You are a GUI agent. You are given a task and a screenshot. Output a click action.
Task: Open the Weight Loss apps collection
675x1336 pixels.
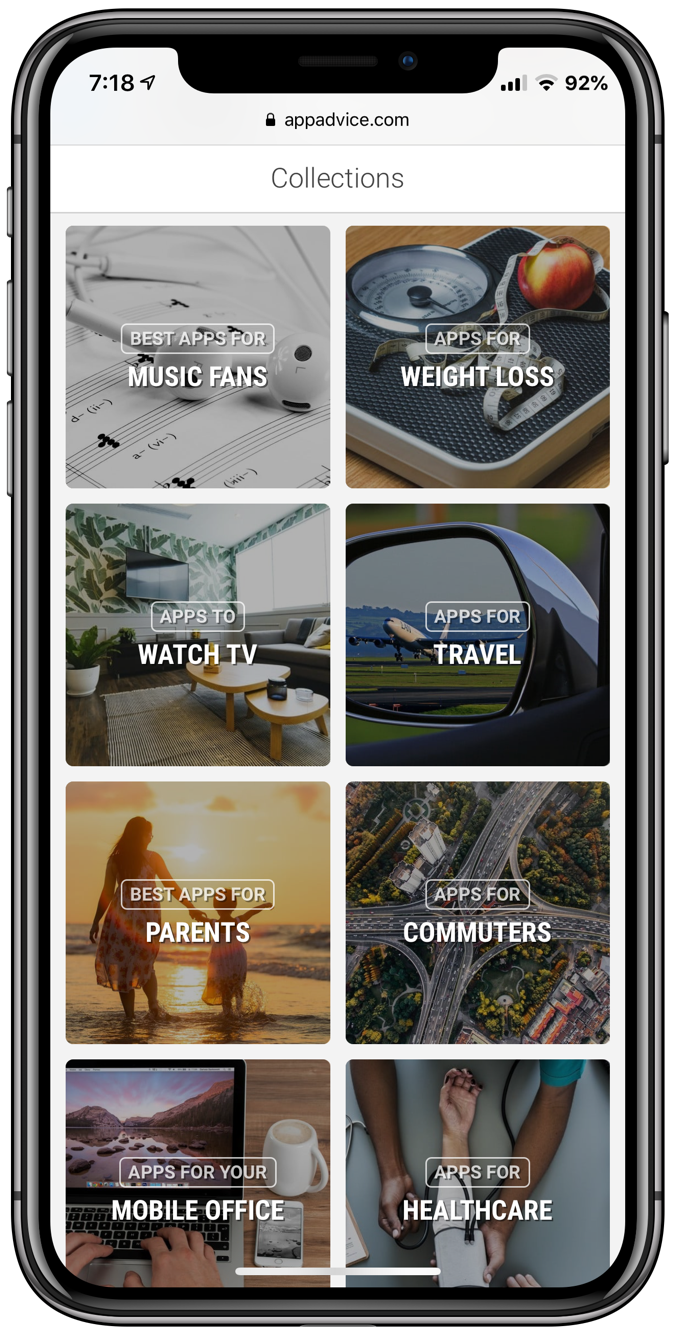478,357
